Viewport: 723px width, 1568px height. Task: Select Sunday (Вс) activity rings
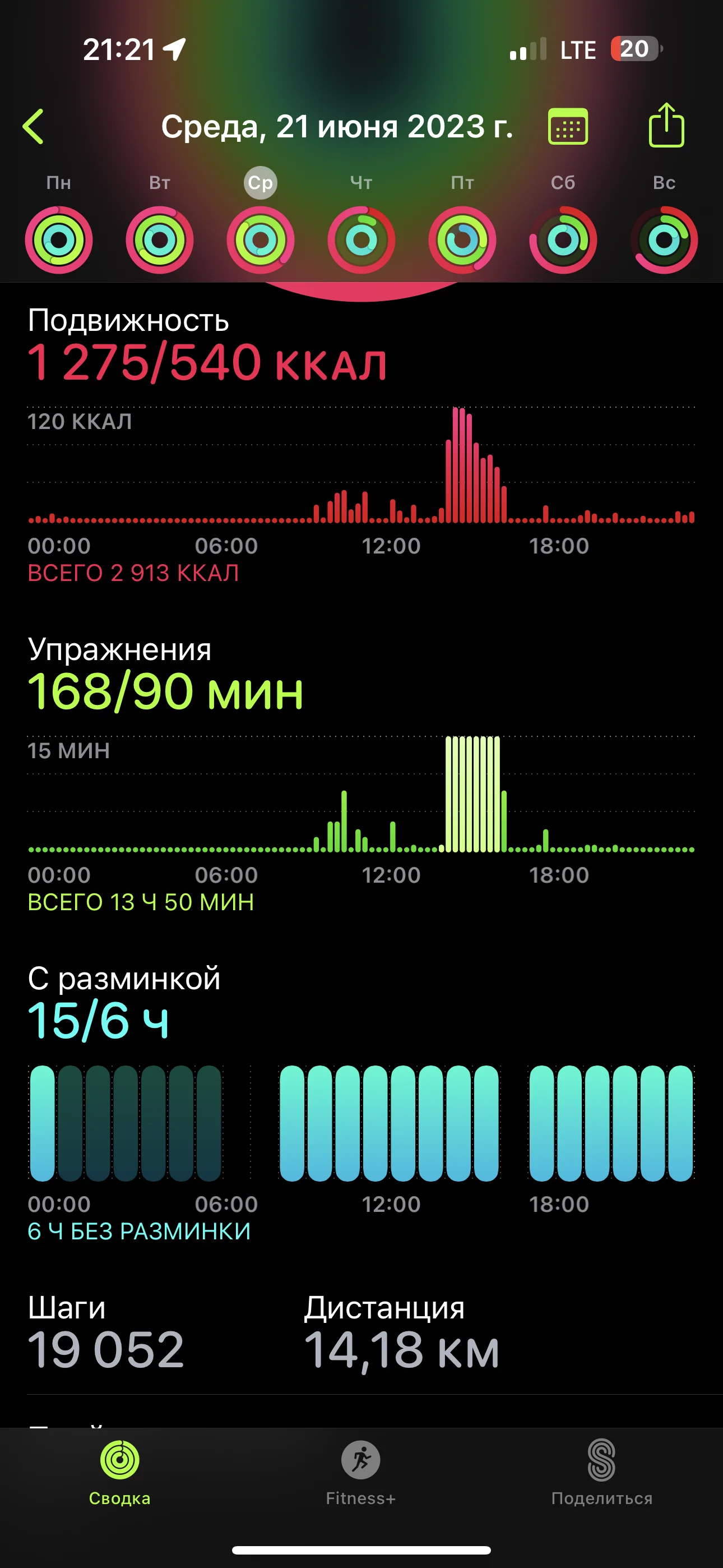tap(664, 240)
